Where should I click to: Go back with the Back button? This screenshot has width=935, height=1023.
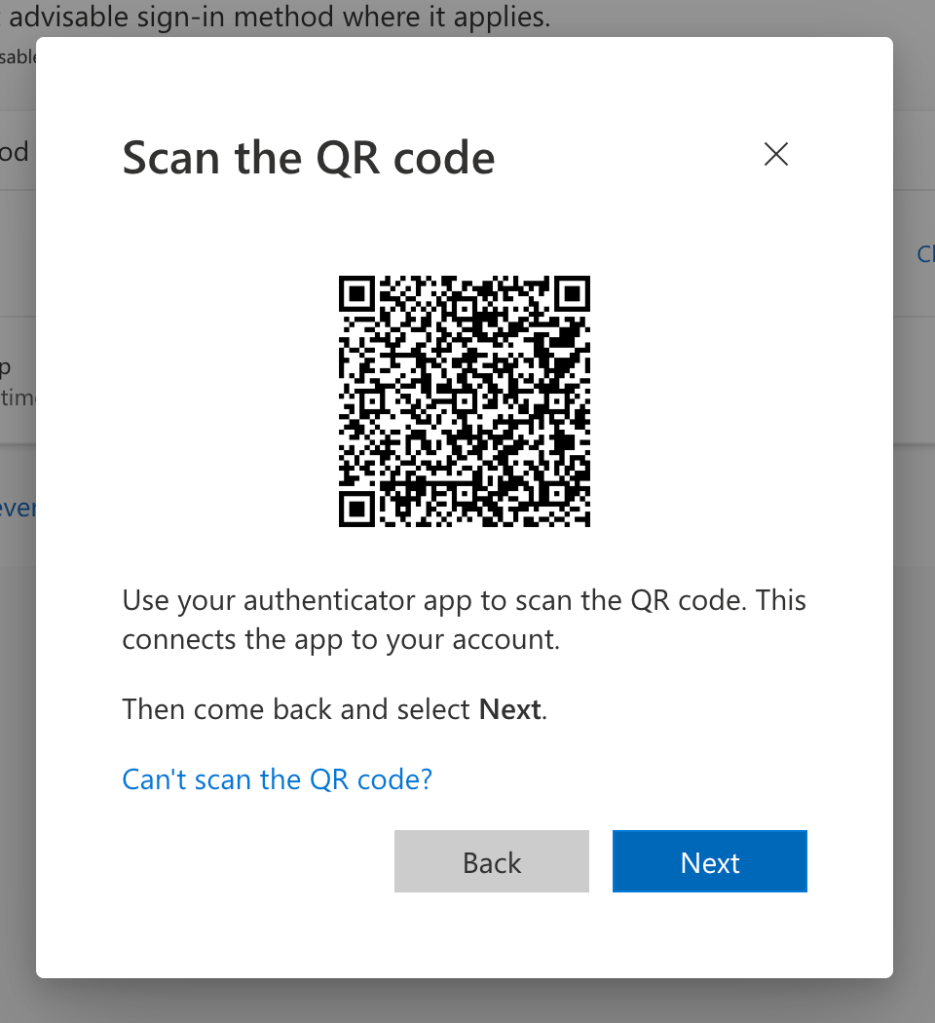click(491, 862)
